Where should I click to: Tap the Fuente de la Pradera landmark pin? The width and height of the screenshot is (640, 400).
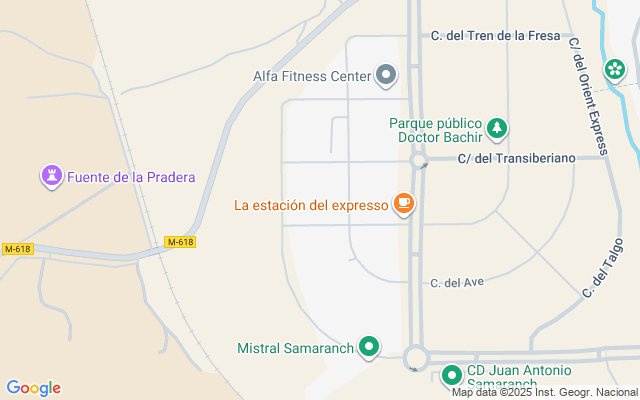point(52,177)
